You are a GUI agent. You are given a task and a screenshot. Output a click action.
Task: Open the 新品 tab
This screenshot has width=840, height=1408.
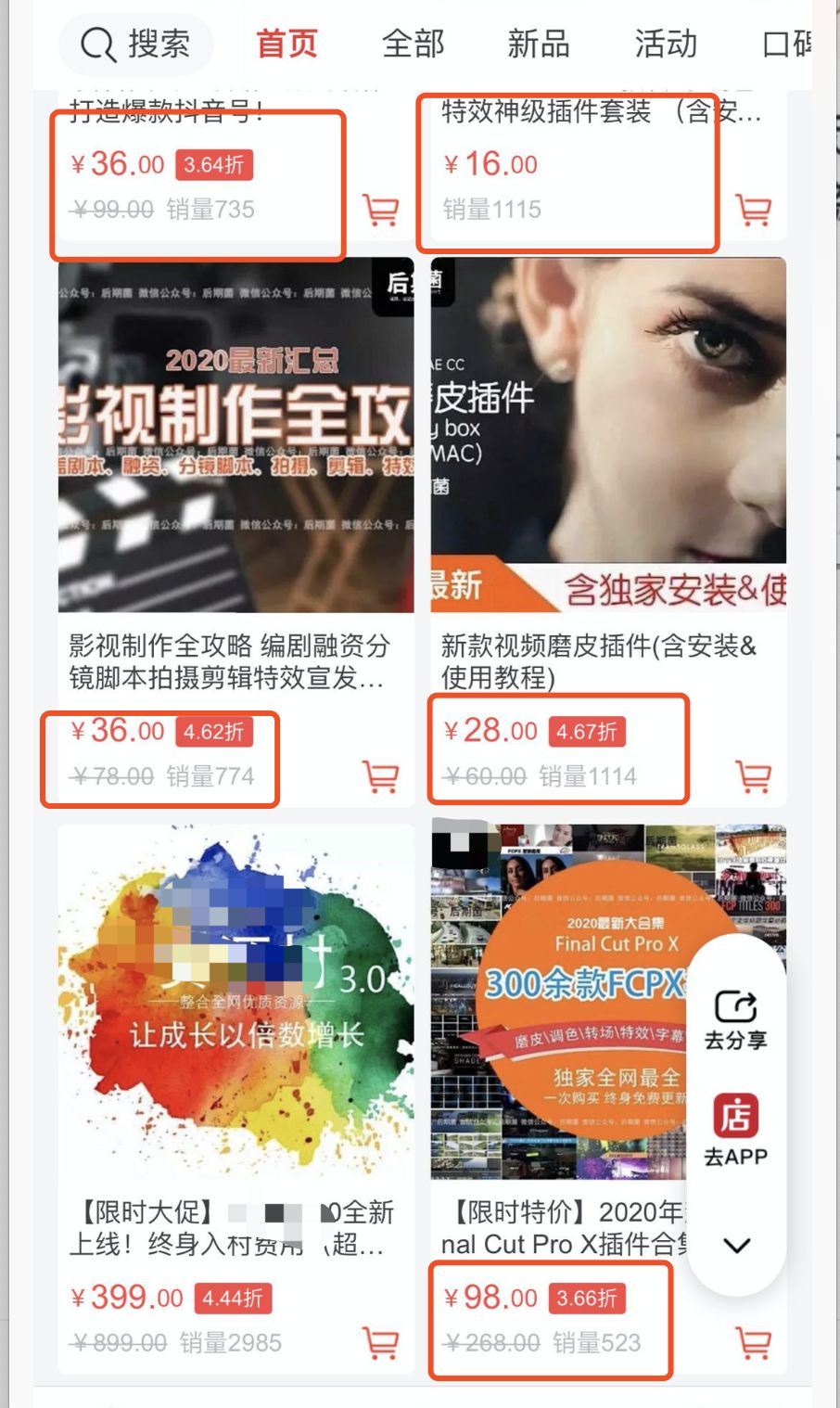[538, 44]
